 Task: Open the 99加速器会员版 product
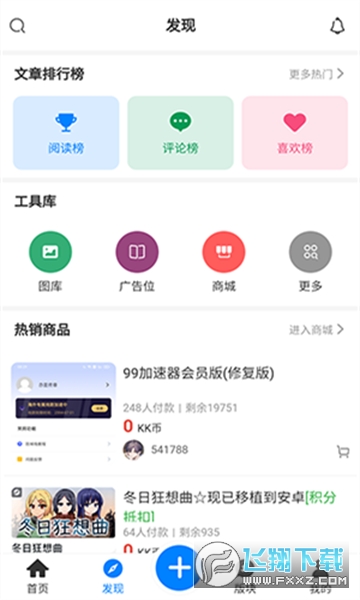point(180,413)
